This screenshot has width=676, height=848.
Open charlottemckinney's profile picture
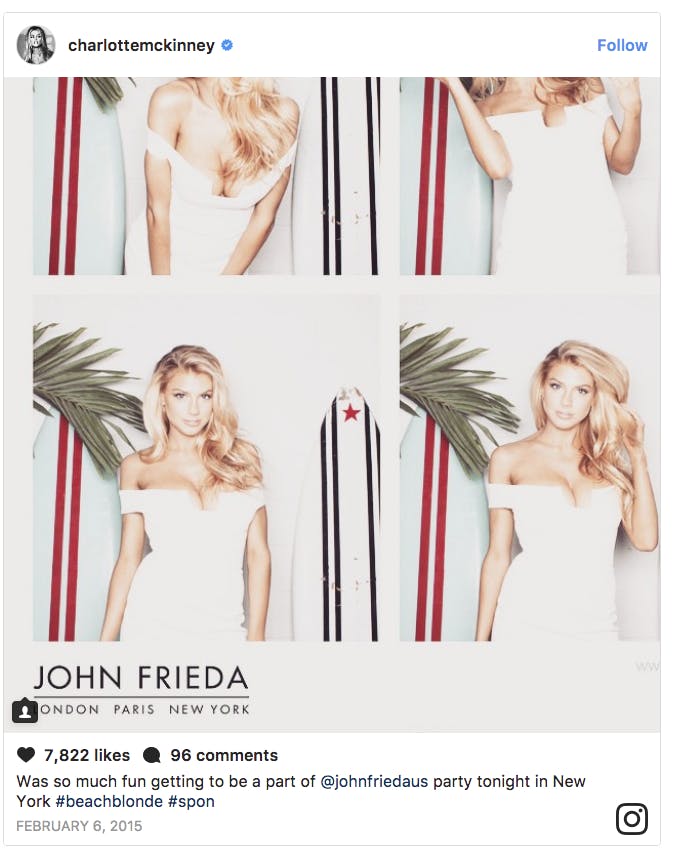click(x=36, y=45)
